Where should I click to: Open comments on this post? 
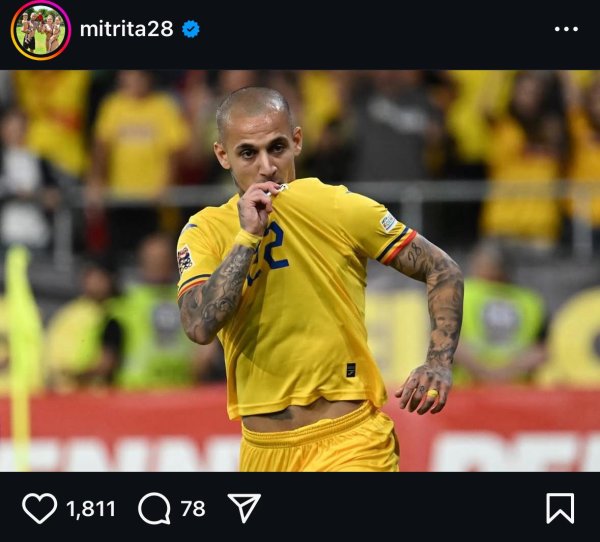154,508
